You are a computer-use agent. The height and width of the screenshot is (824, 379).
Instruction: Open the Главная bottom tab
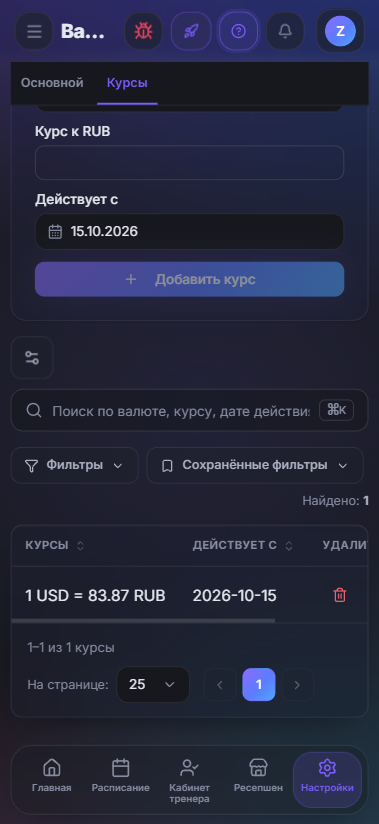pyautogui.click(x=52, y=776)
